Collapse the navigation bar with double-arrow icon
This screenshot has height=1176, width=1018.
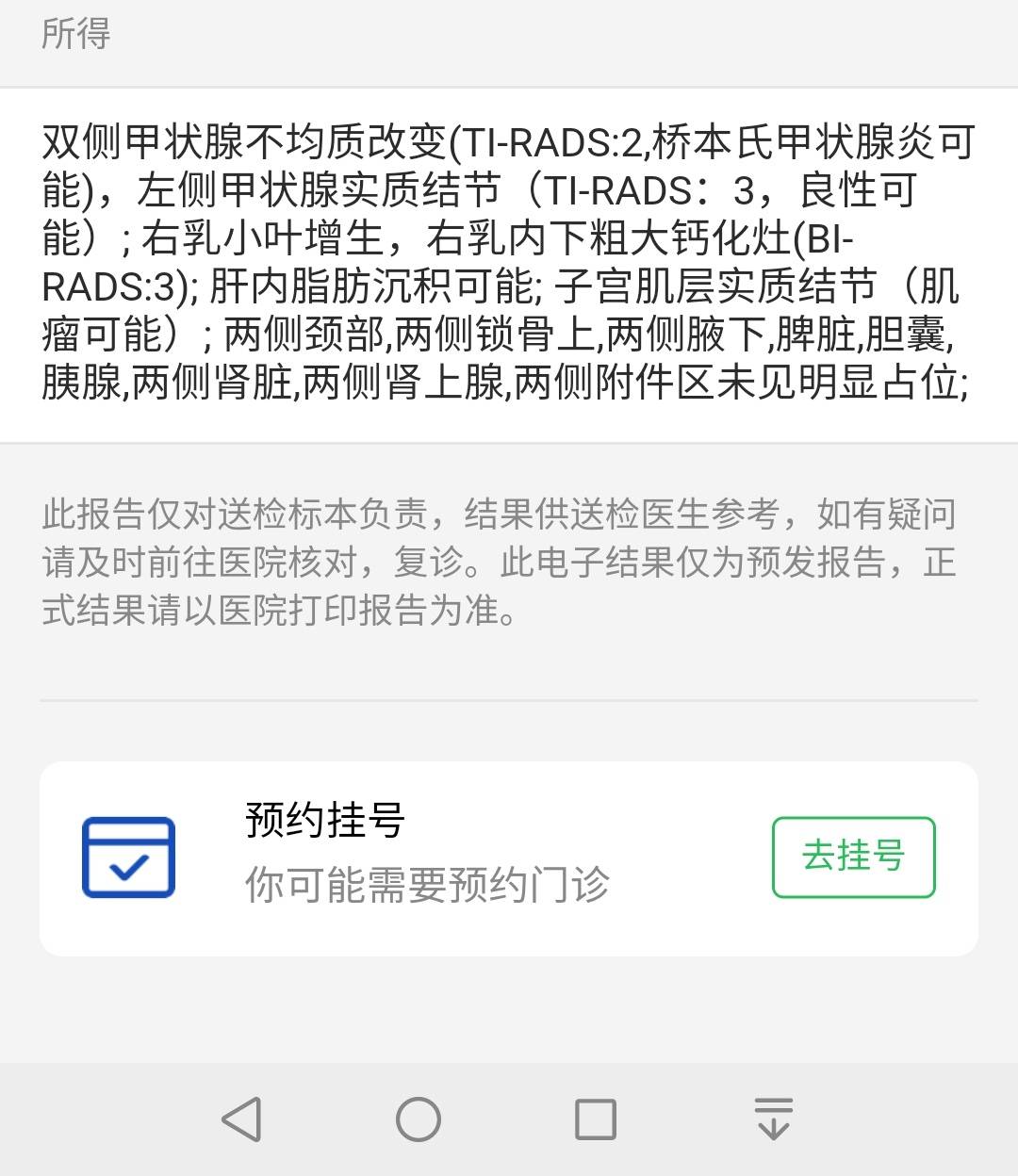pos(775,1119)
